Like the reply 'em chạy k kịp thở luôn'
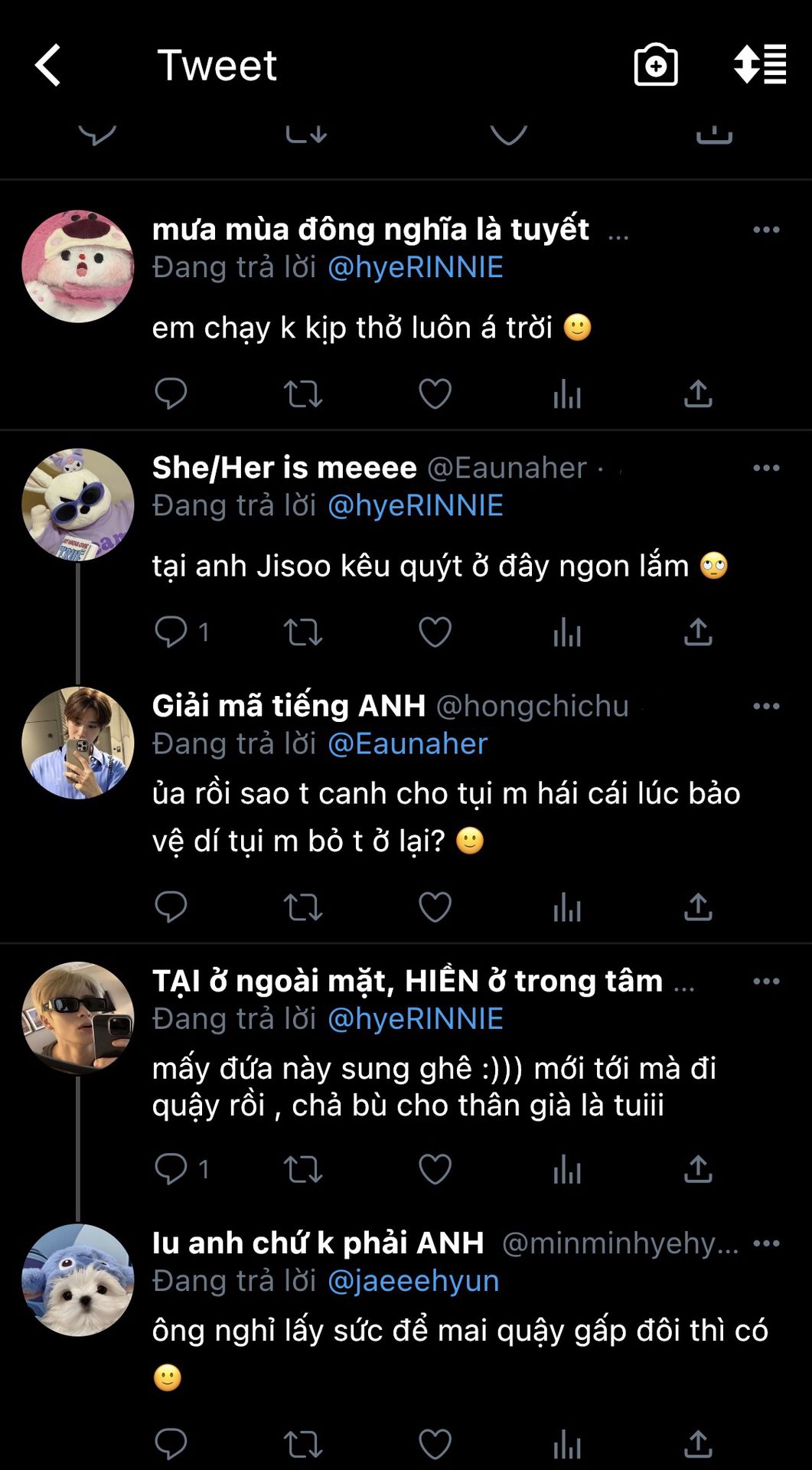Screen dimensions: 812x1470 pos(435,394)
